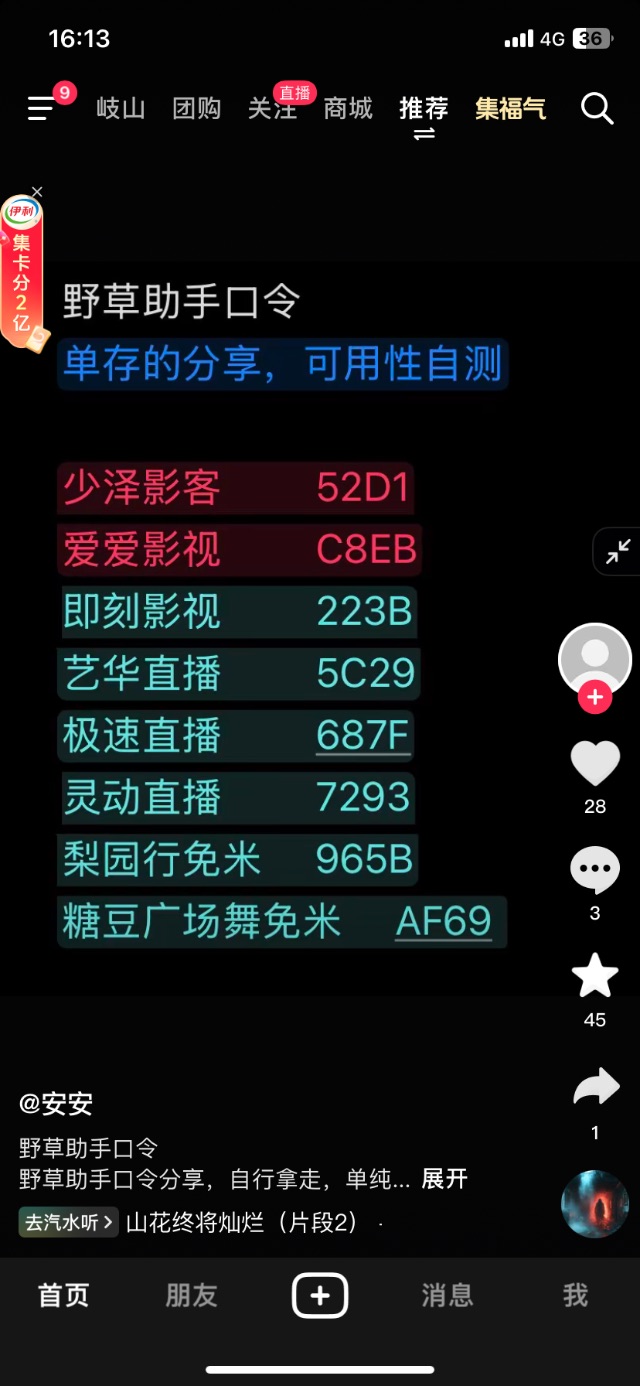Open 去汽水听 music link
This screenshot has width=640, height=1386.
click(x=68, y=1221)
